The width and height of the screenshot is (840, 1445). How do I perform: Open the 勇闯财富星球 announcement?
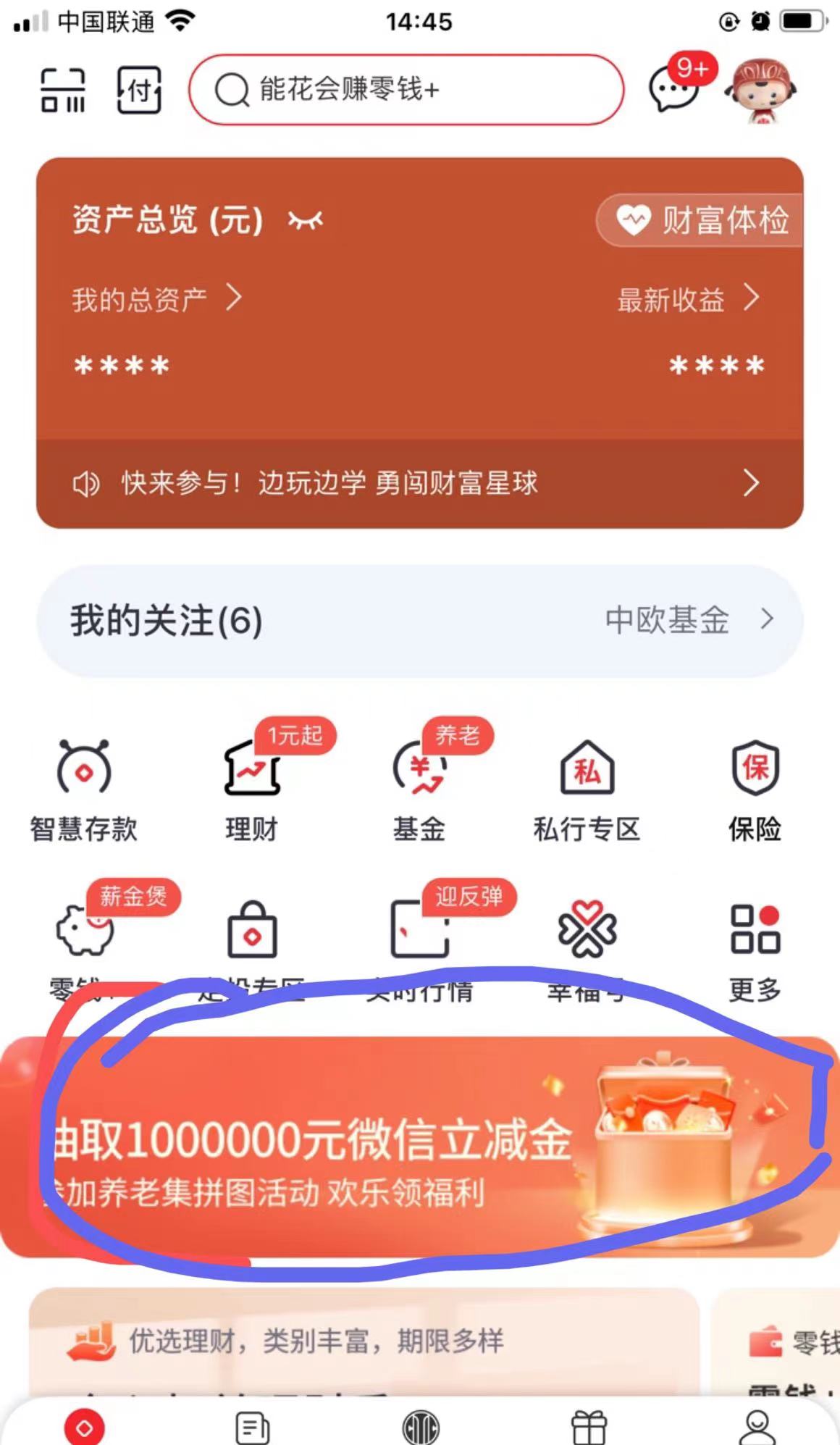(x=419, y=483)
